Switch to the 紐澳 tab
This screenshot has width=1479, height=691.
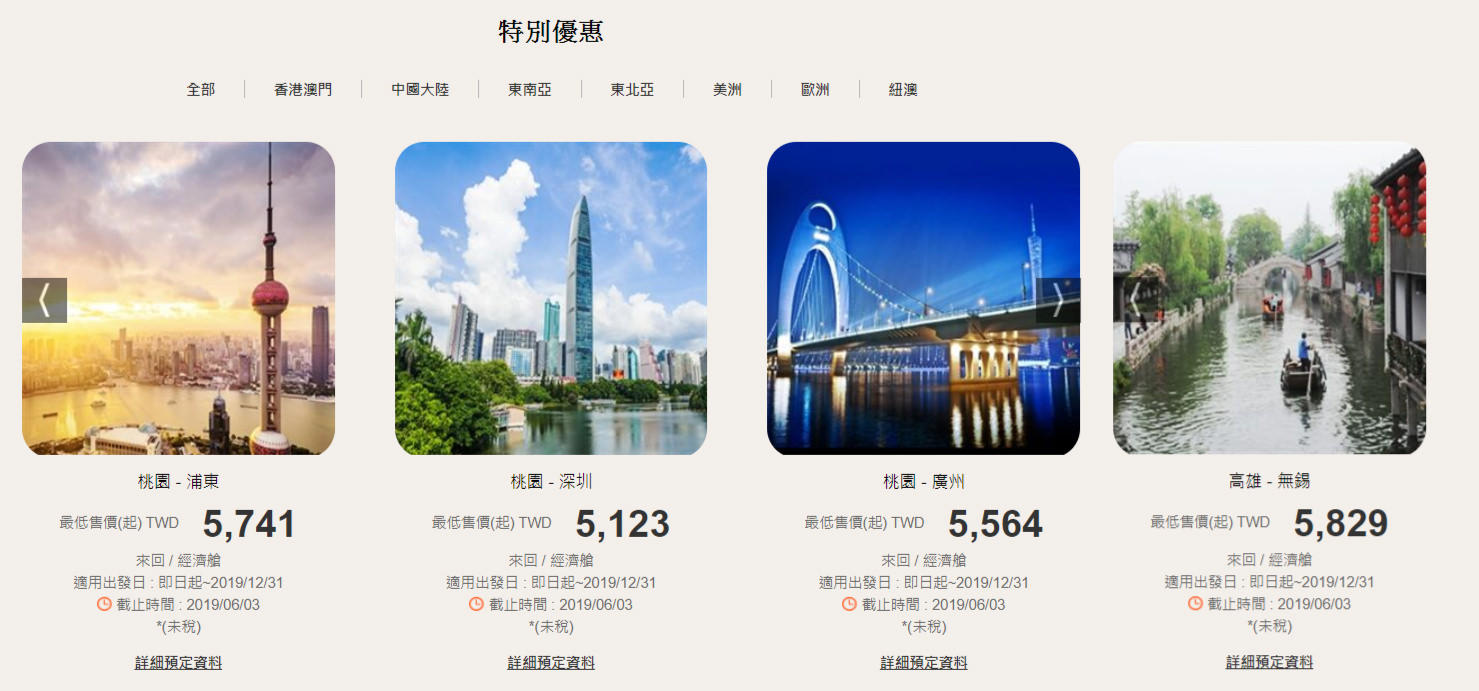[x=903, y=90]
